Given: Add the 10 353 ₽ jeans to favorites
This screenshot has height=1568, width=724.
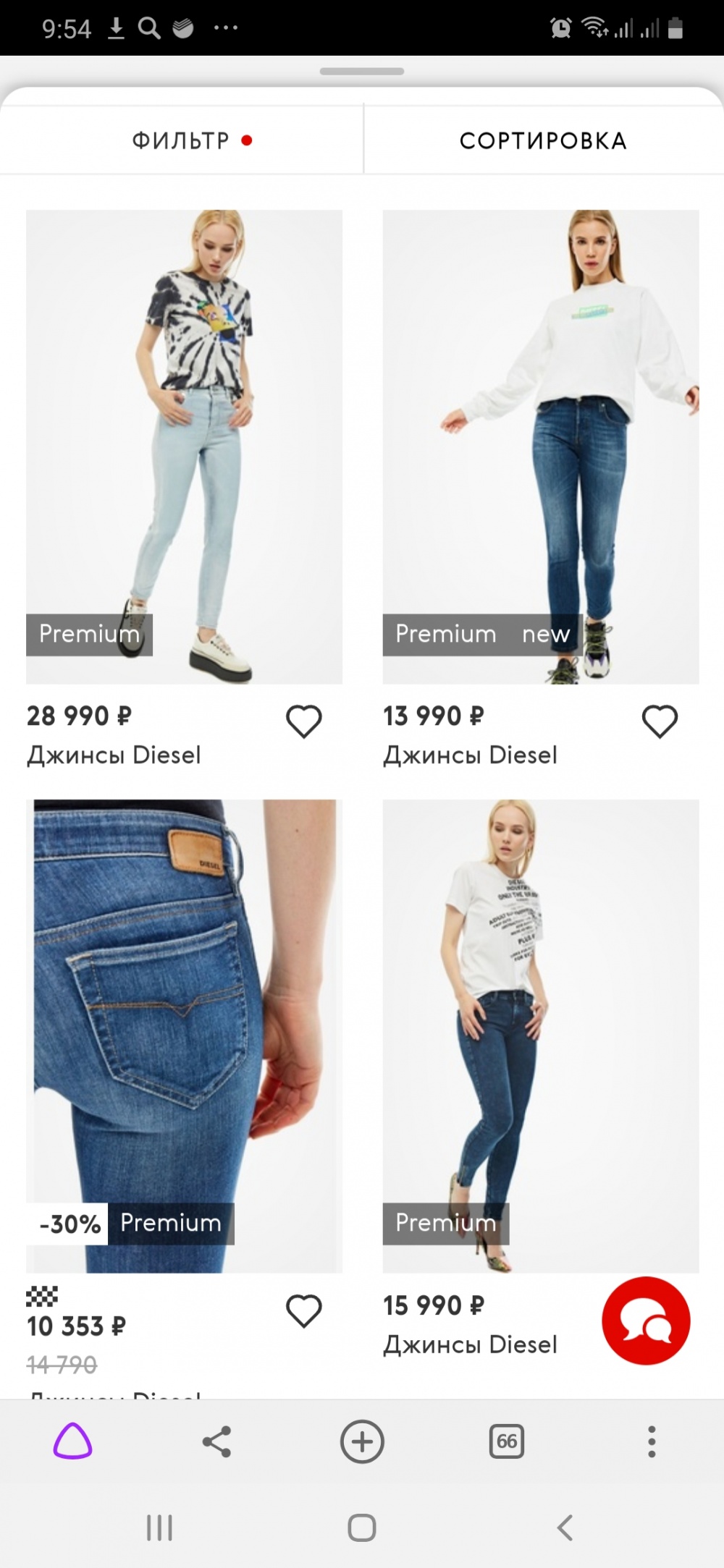Looking at the screenshot, I should pos(303,1310).
